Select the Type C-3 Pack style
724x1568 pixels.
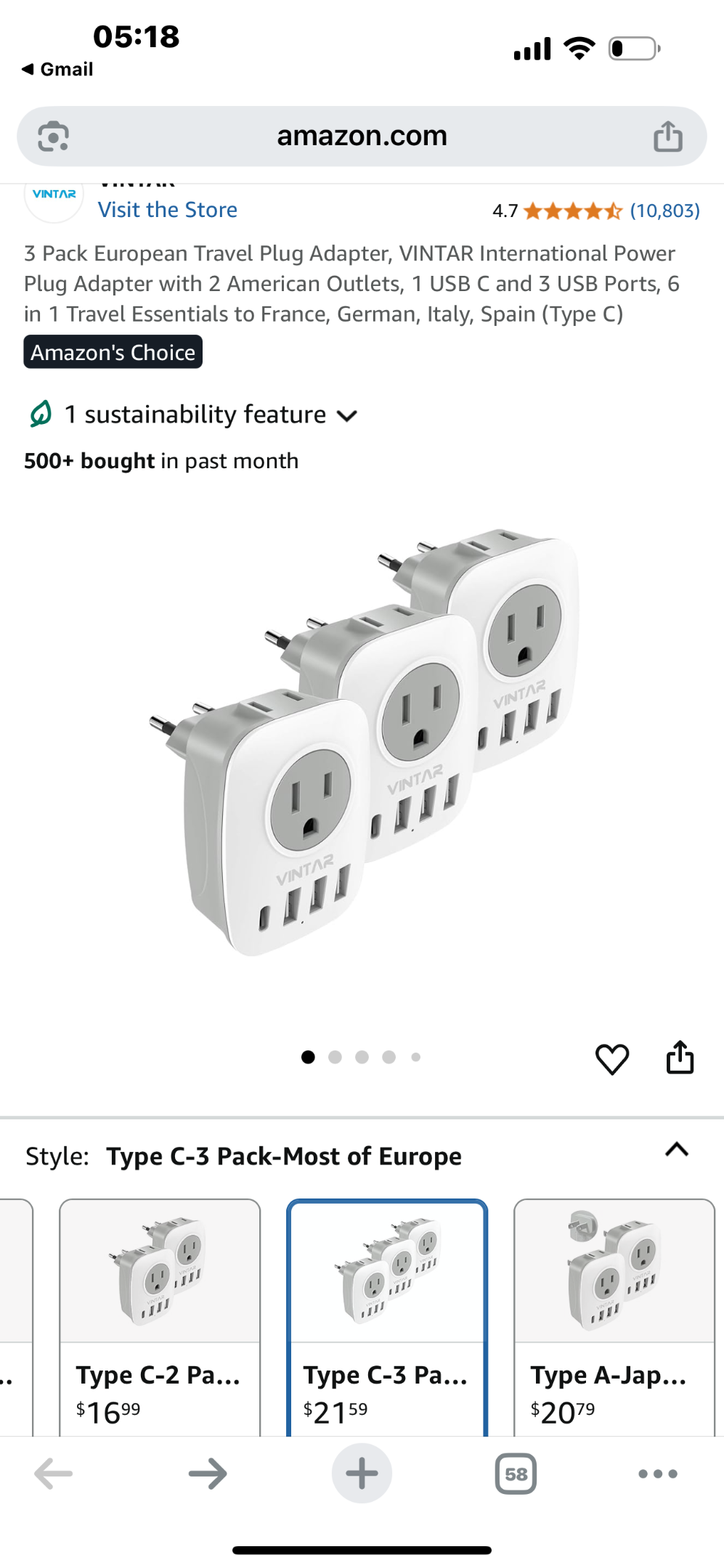(x=387, y=1318)
